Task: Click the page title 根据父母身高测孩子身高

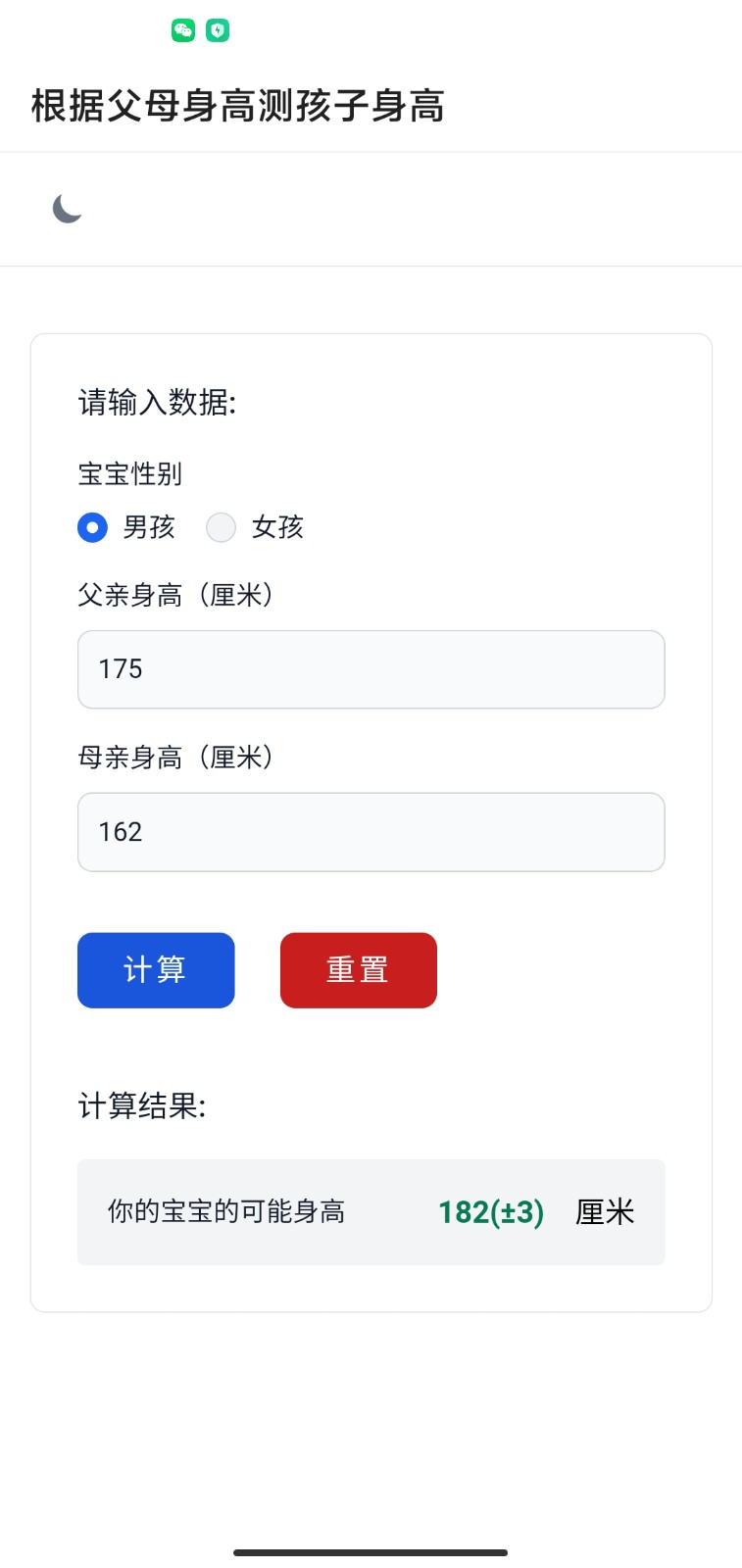Action: (x=237, y=105)
